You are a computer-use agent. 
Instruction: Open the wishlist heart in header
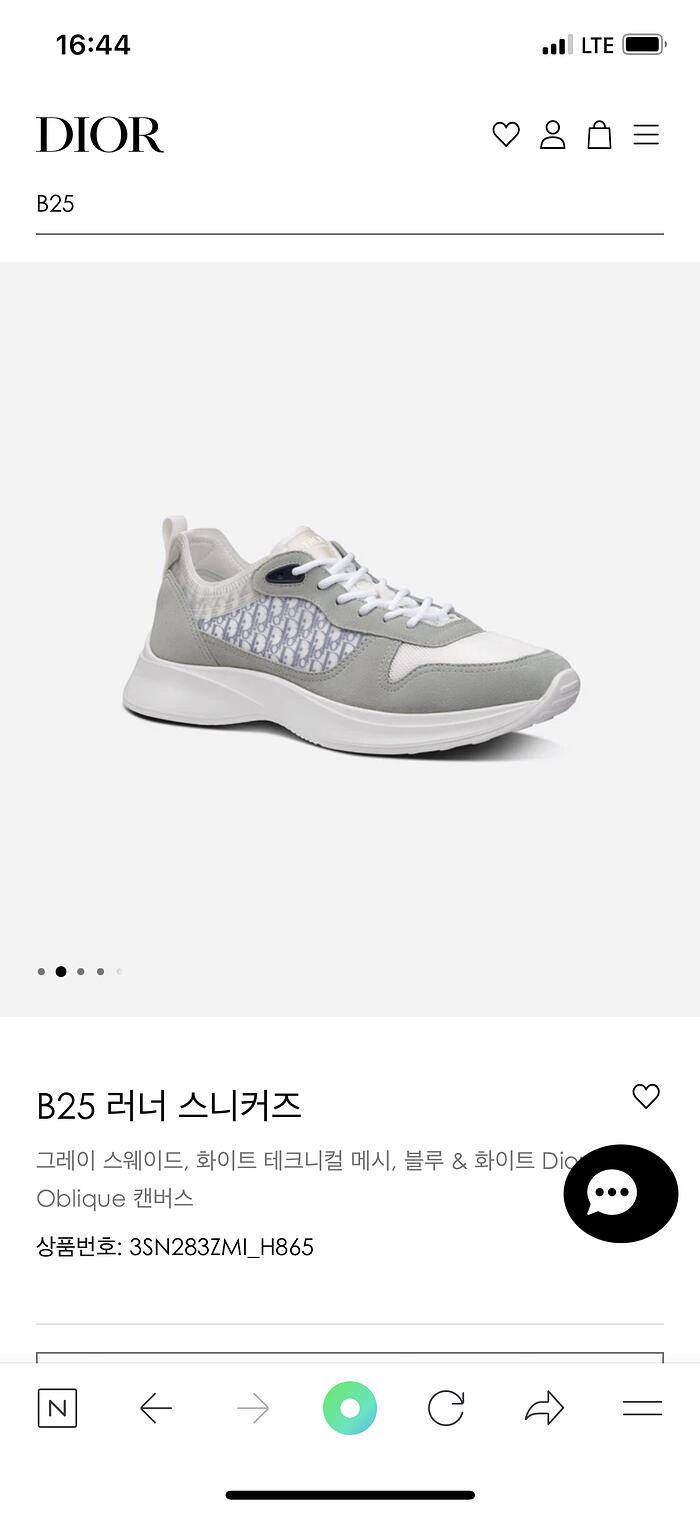pyautogui.click(x=506, y=134)
